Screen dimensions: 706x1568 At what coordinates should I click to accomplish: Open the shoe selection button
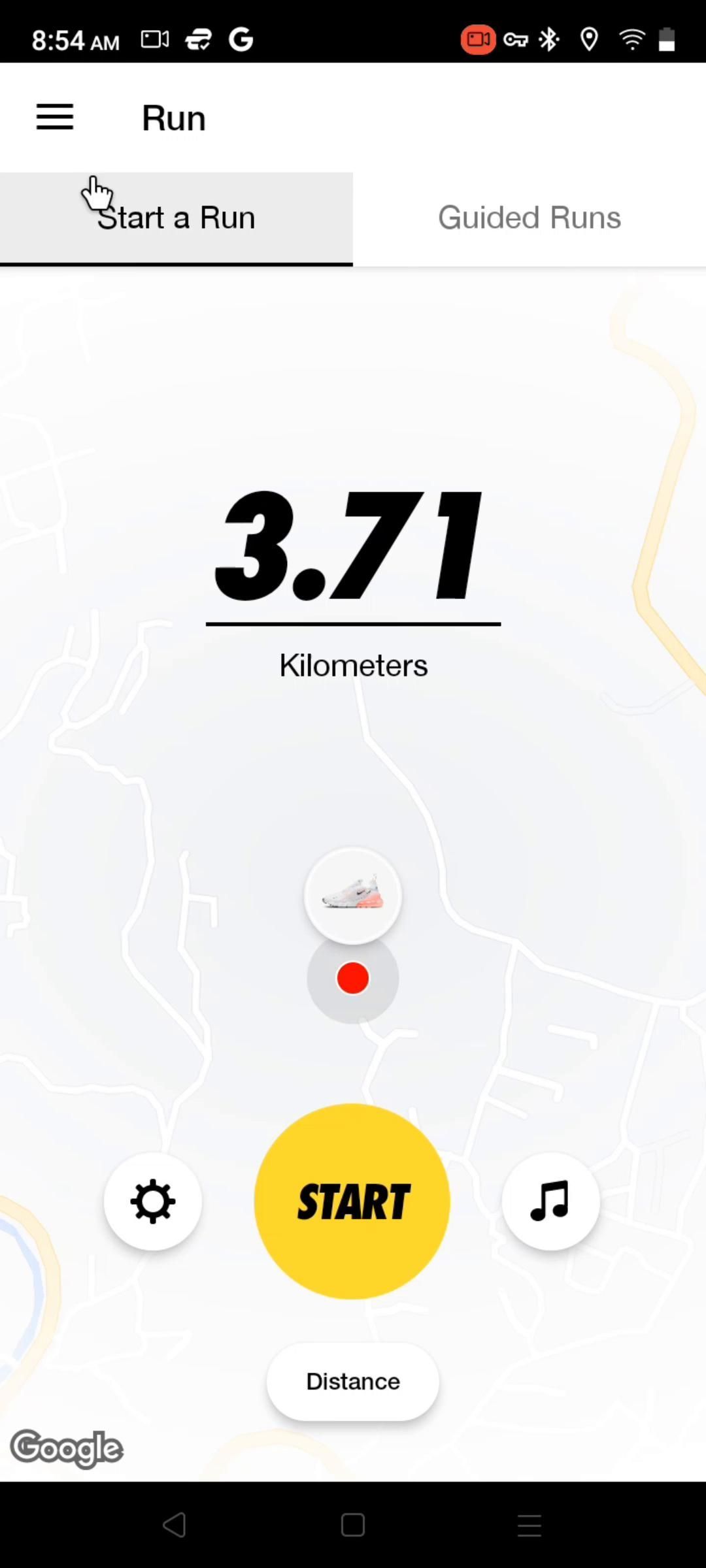353,895
